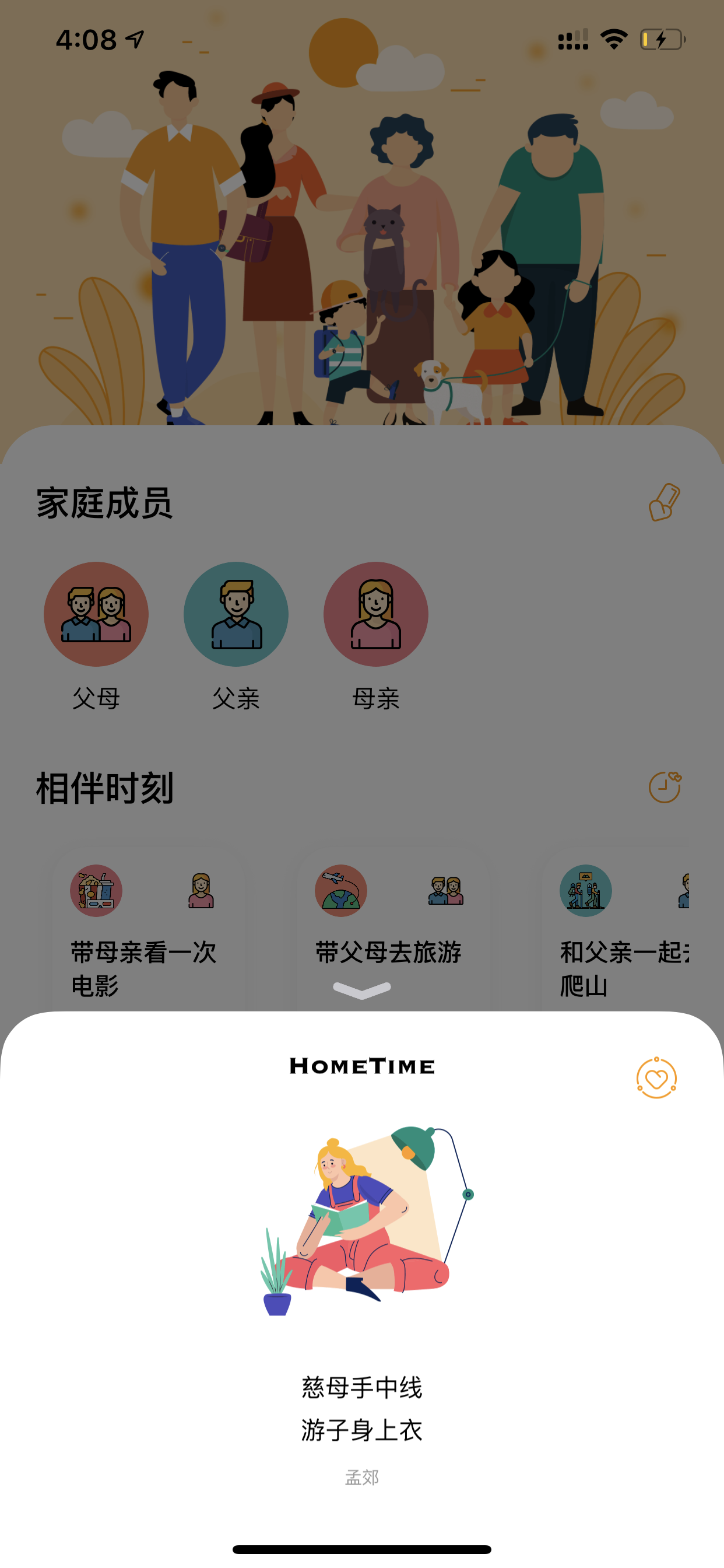Tap the edit icon beside 家庭成员
The width and height of the screenshot is (724, 1568).
coord(665,502)
